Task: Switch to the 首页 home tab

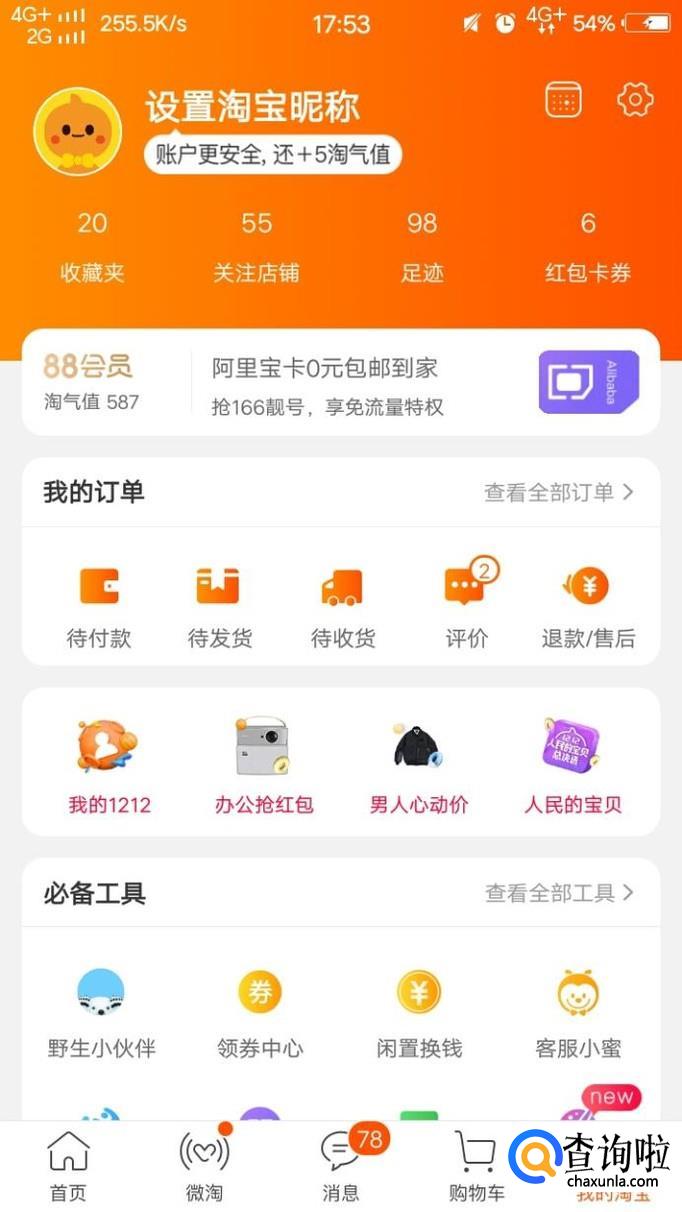Action: pos(68,1166)
